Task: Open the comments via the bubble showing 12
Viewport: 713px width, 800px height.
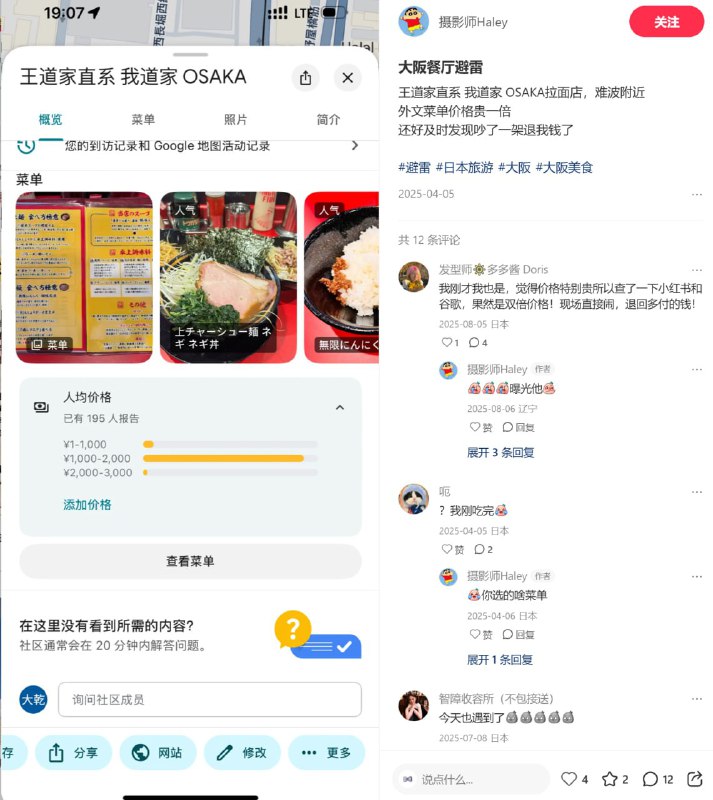Action: tap(657, 779)
